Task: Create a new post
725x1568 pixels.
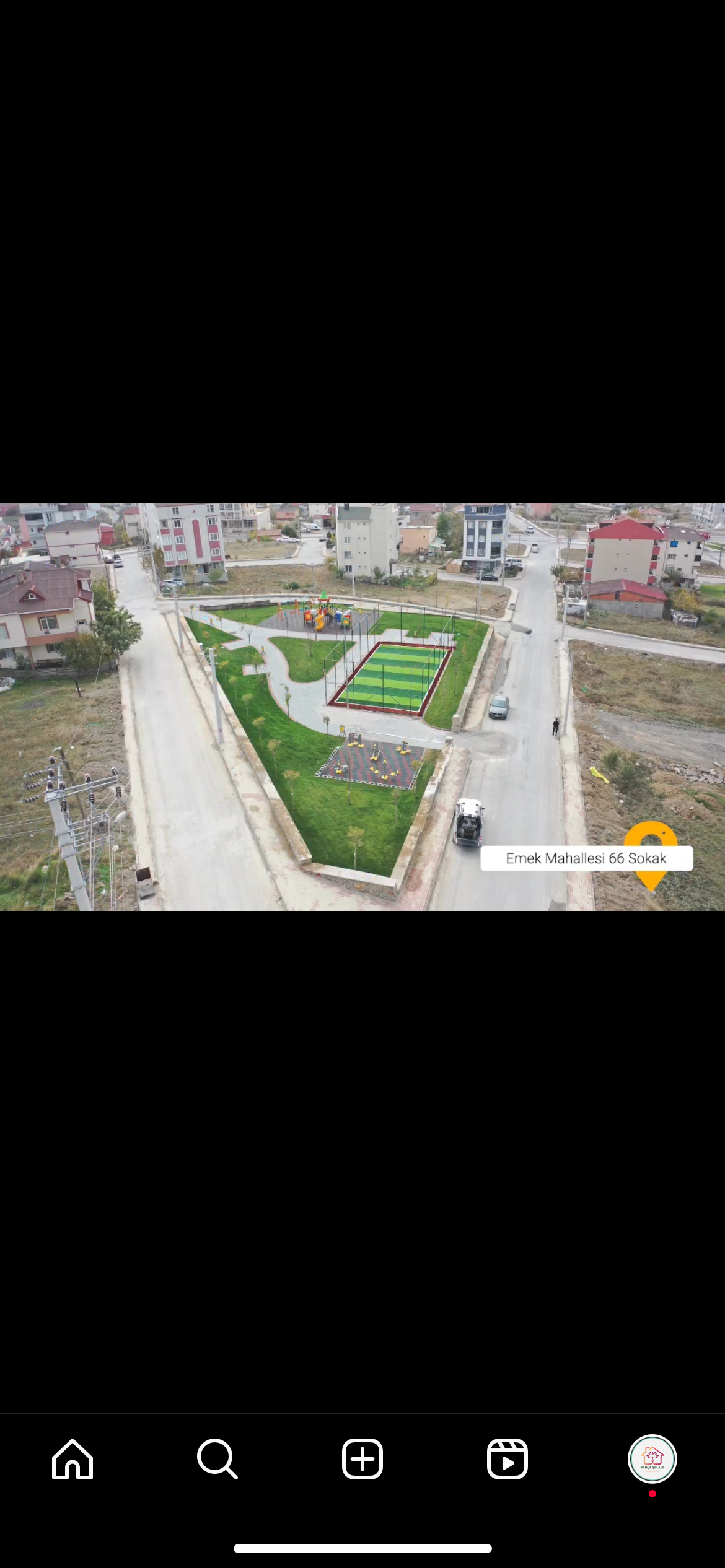Action: [x=362, y=1459]
